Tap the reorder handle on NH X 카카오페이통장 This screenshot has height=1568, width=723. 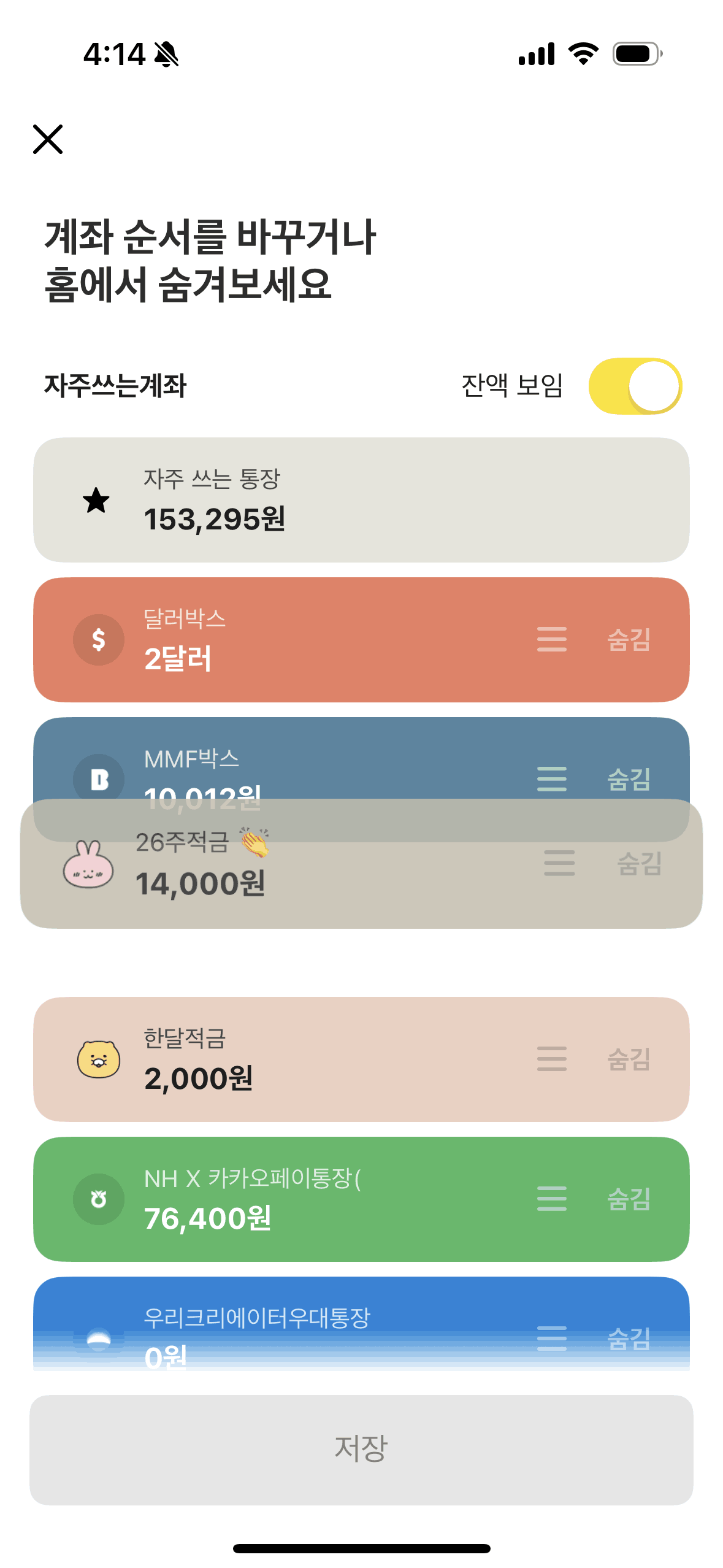pos(551,1199)
